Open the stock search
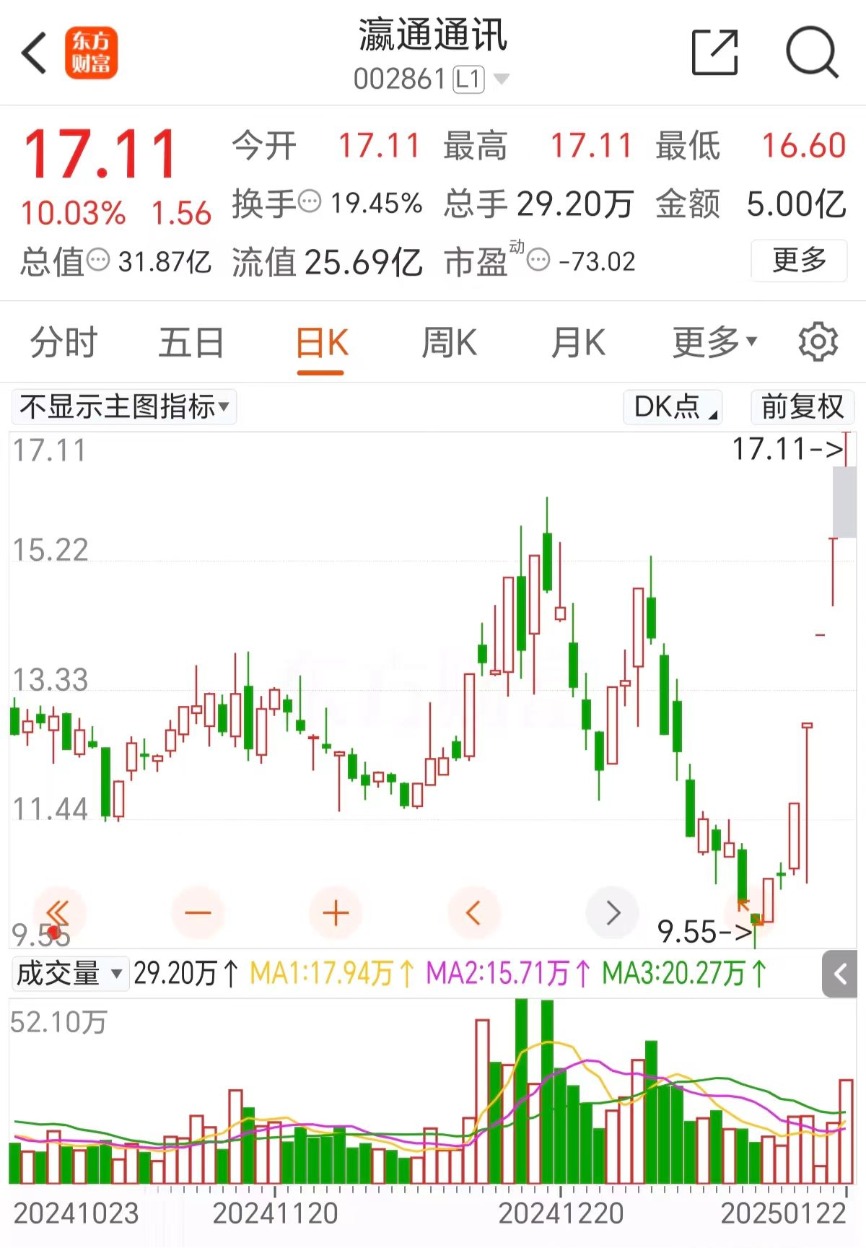This screenshot has width=866, height=1248. [811, 53]
